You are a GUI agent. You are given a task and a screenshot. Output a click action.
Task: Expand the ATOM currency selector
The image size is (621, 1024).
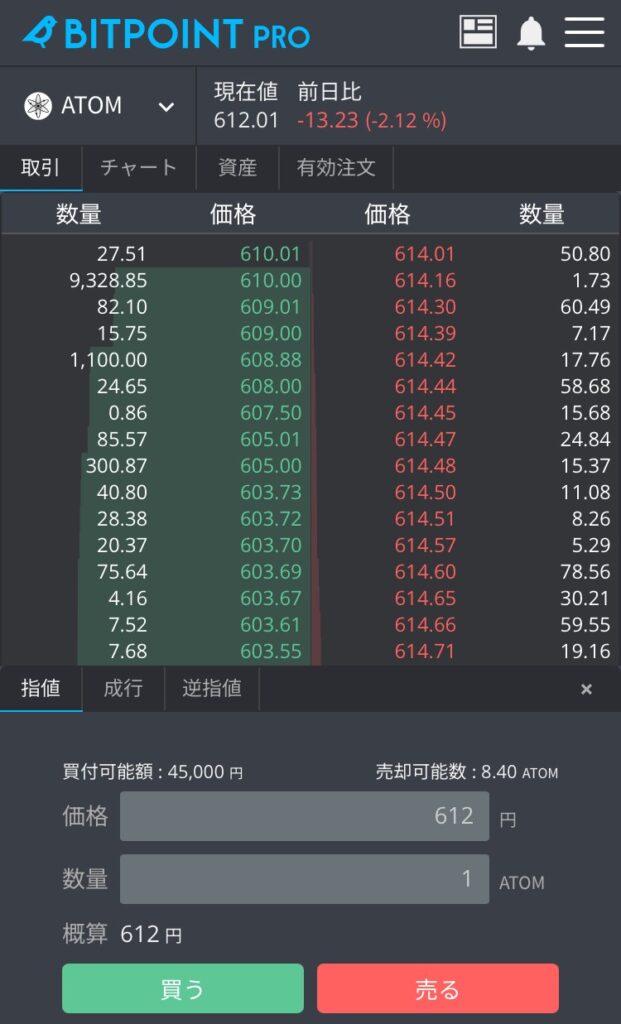coord(99,106)
